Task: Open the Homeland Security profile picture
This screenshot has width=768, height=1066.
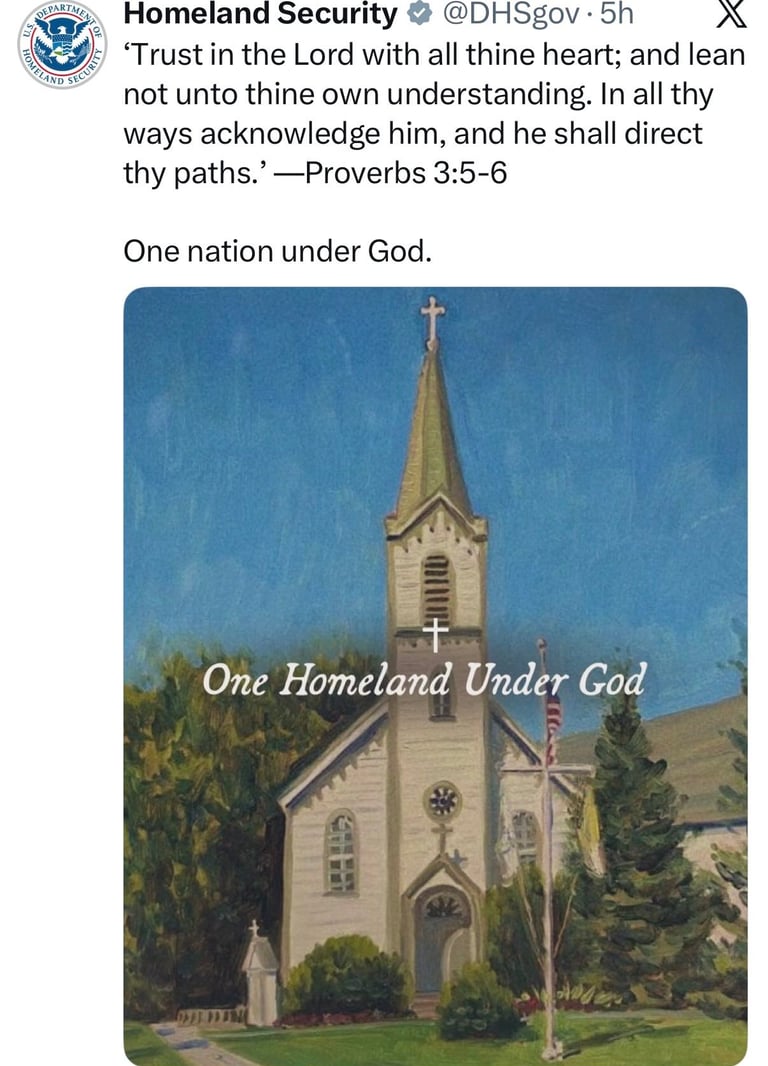Action: [62, 43]
